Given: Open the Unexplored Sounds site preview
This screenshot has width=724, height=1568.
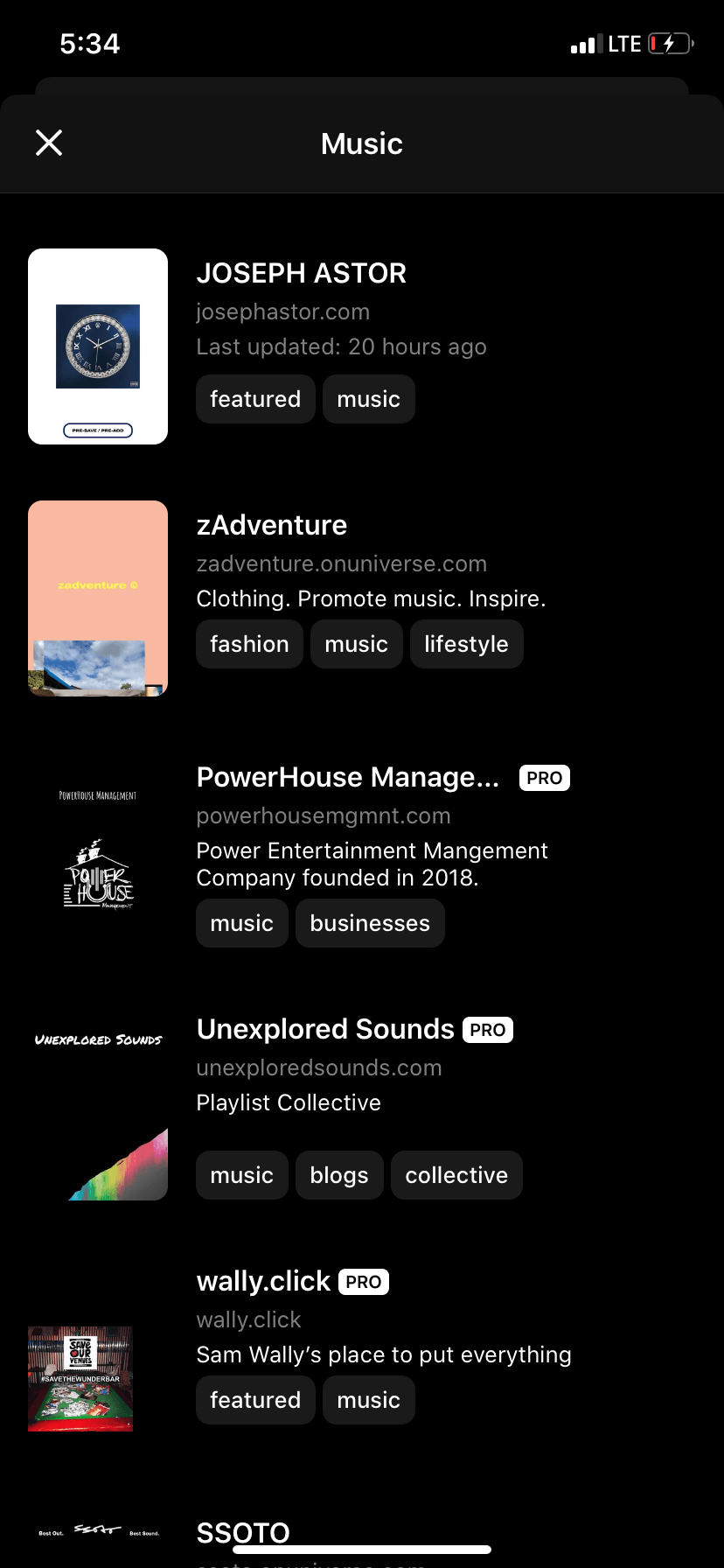Looking at the screenshot, I should point(98,1102).
